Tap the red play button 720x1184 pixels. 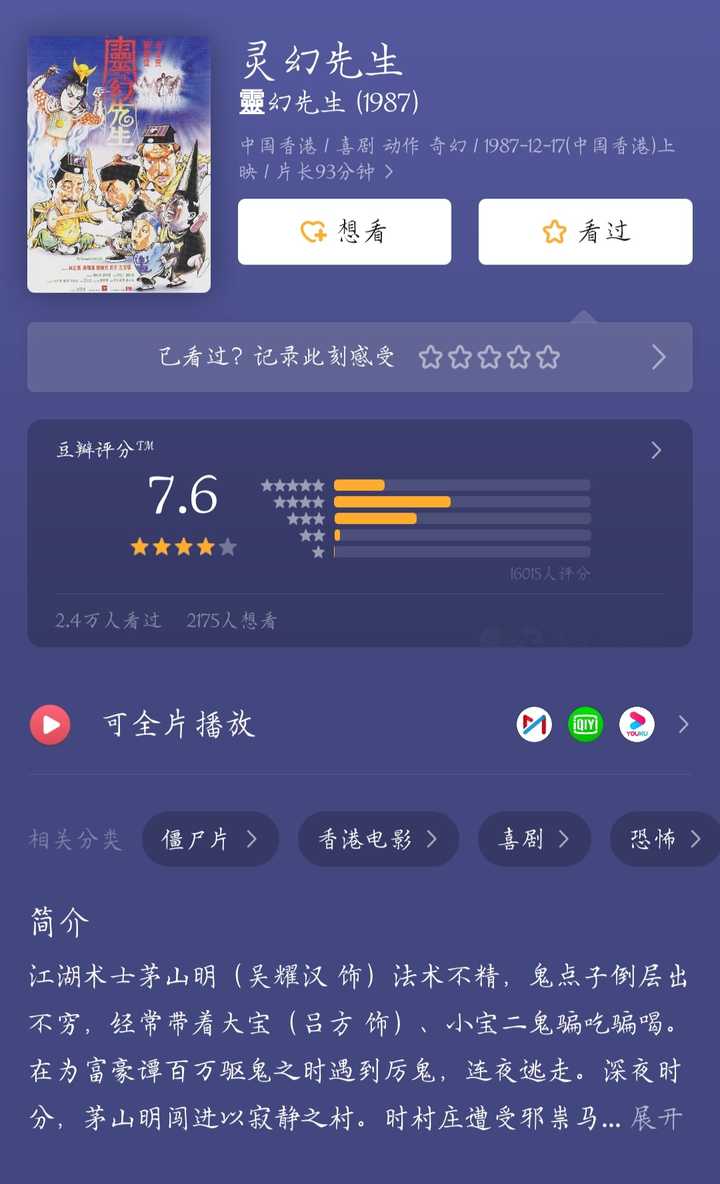click(50, 724)
